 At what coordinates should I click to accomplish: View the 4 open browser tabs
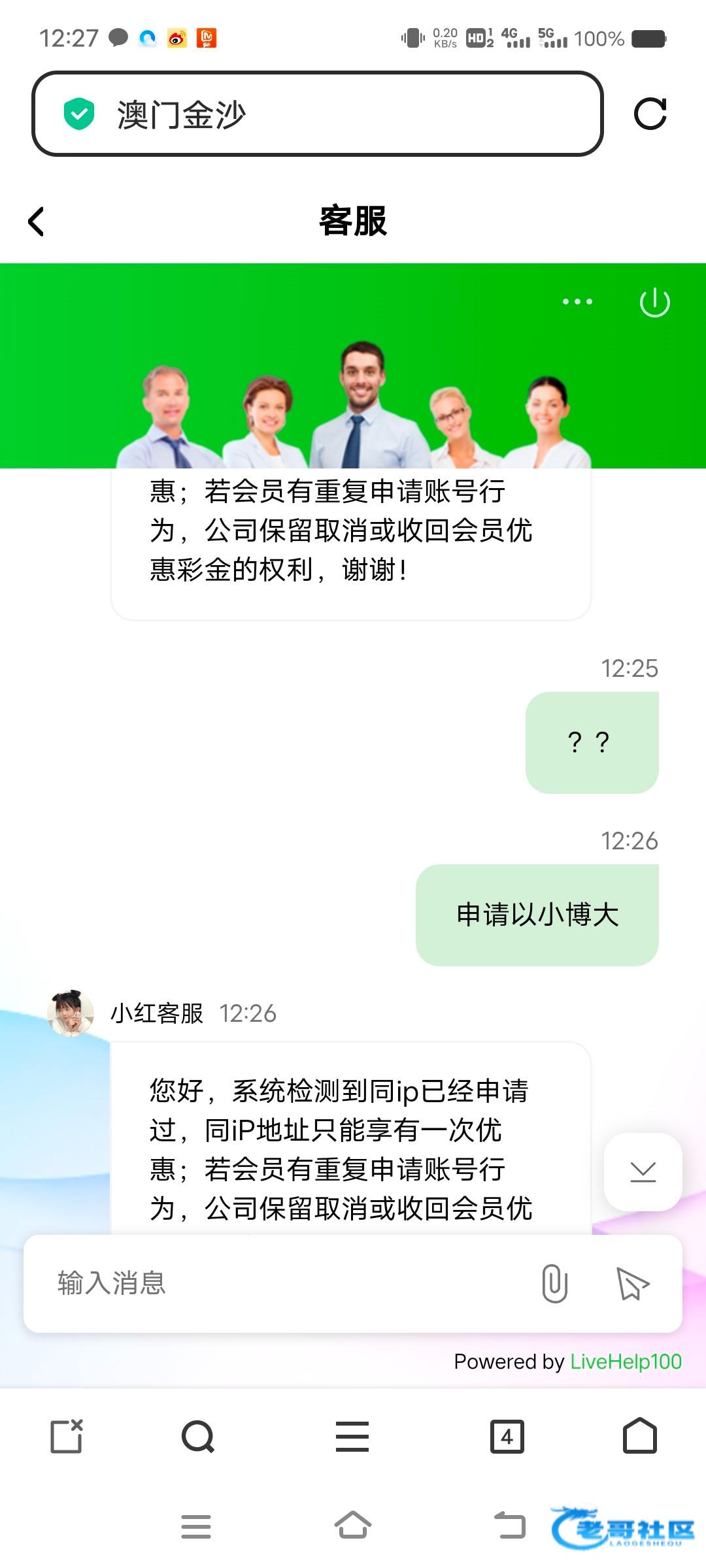507,1437
